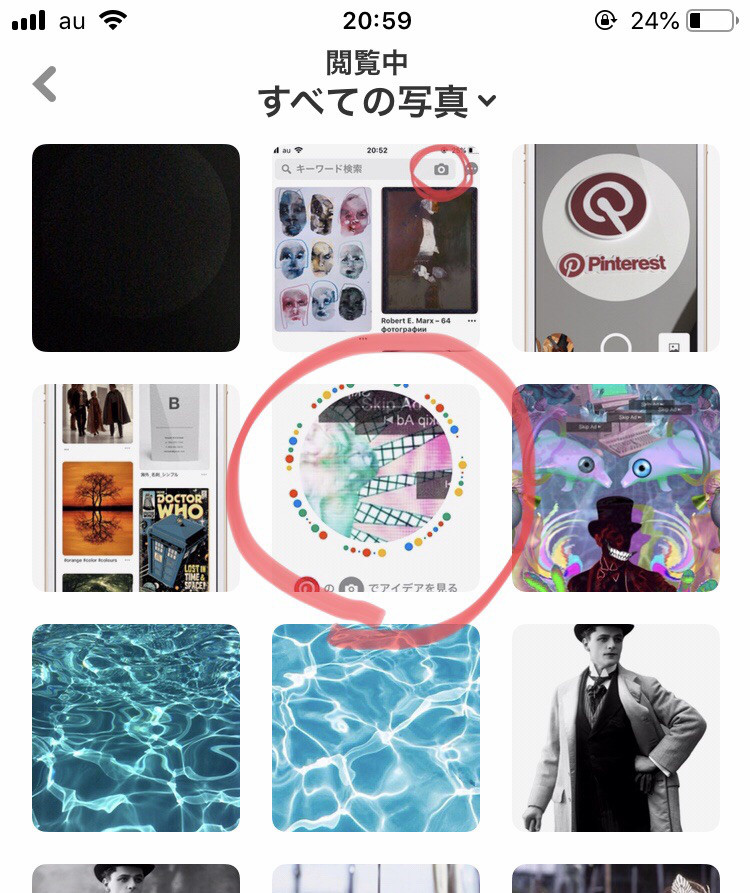The width and height of the screenshot is (750, 893).
Task: Go back using the left arrow
Action: tap(45, 85)
